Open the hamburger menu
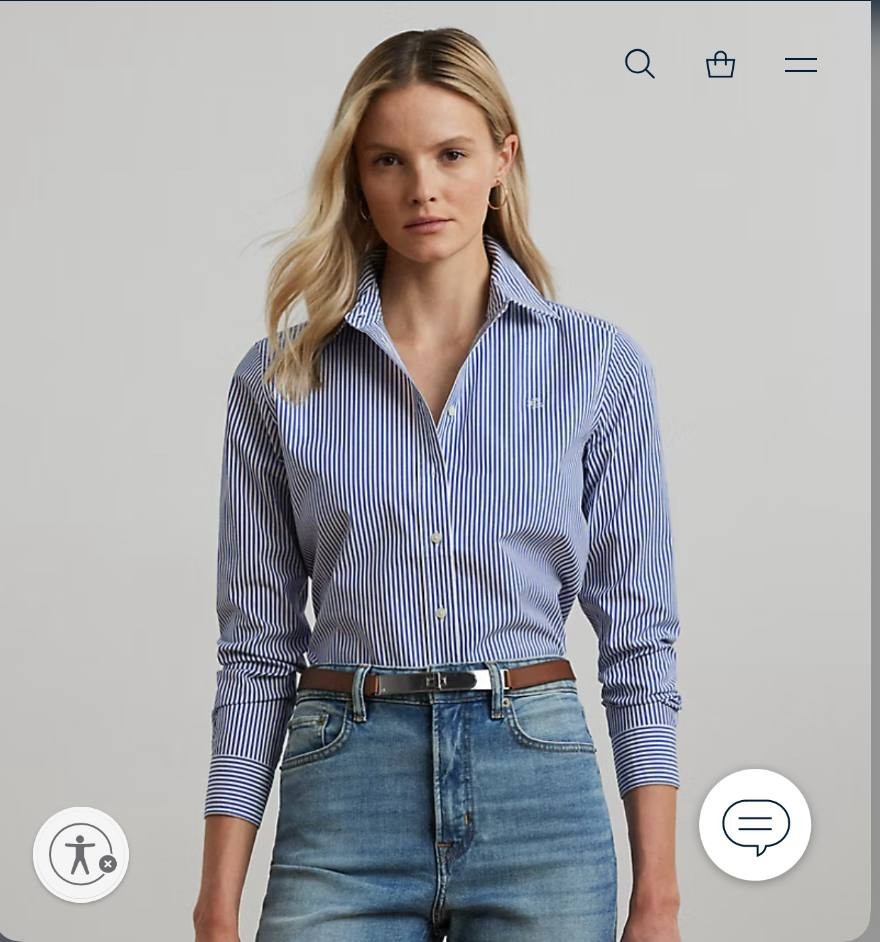Image resolution: width=880 pixels, height=942 pixels. (800, 65)
